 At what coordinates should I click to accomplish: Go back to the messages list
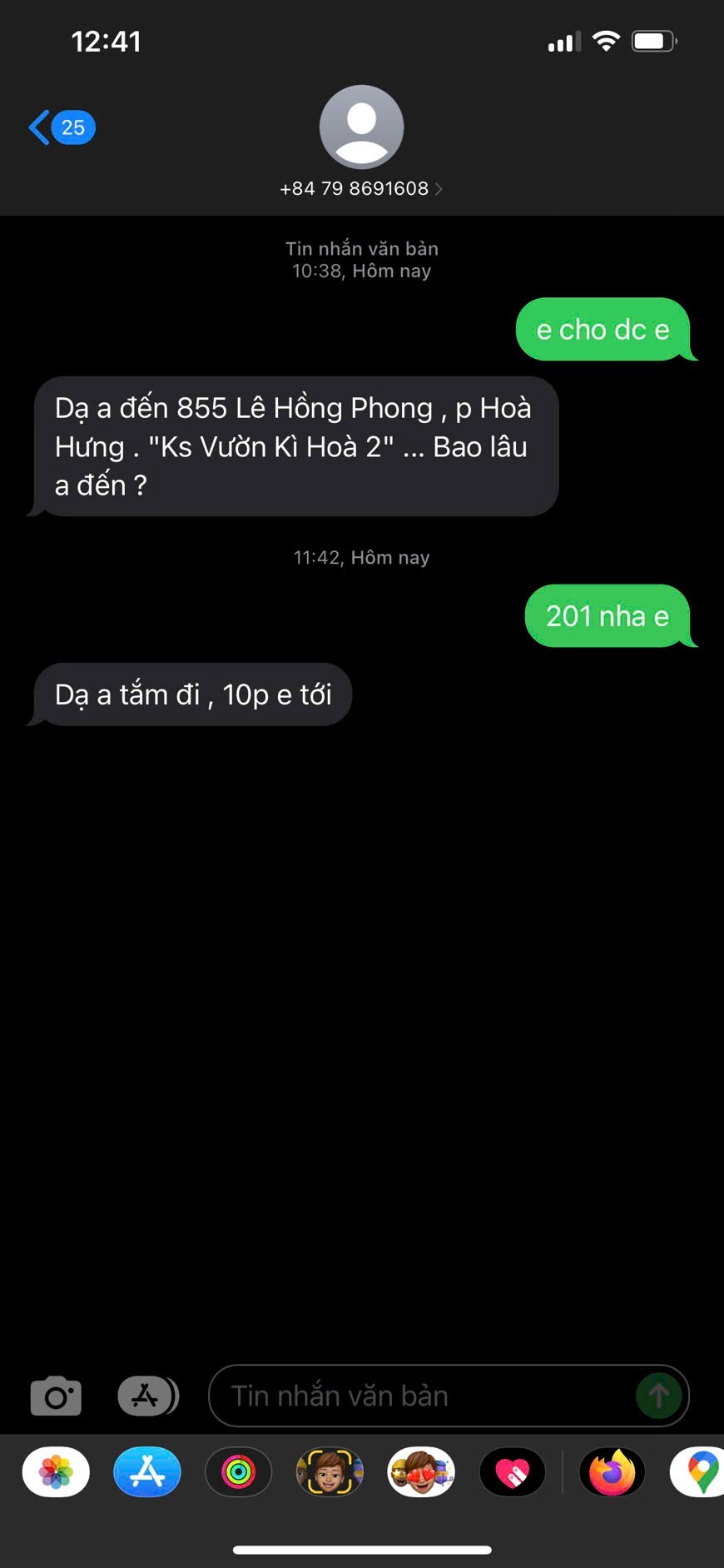coord(60,127)
